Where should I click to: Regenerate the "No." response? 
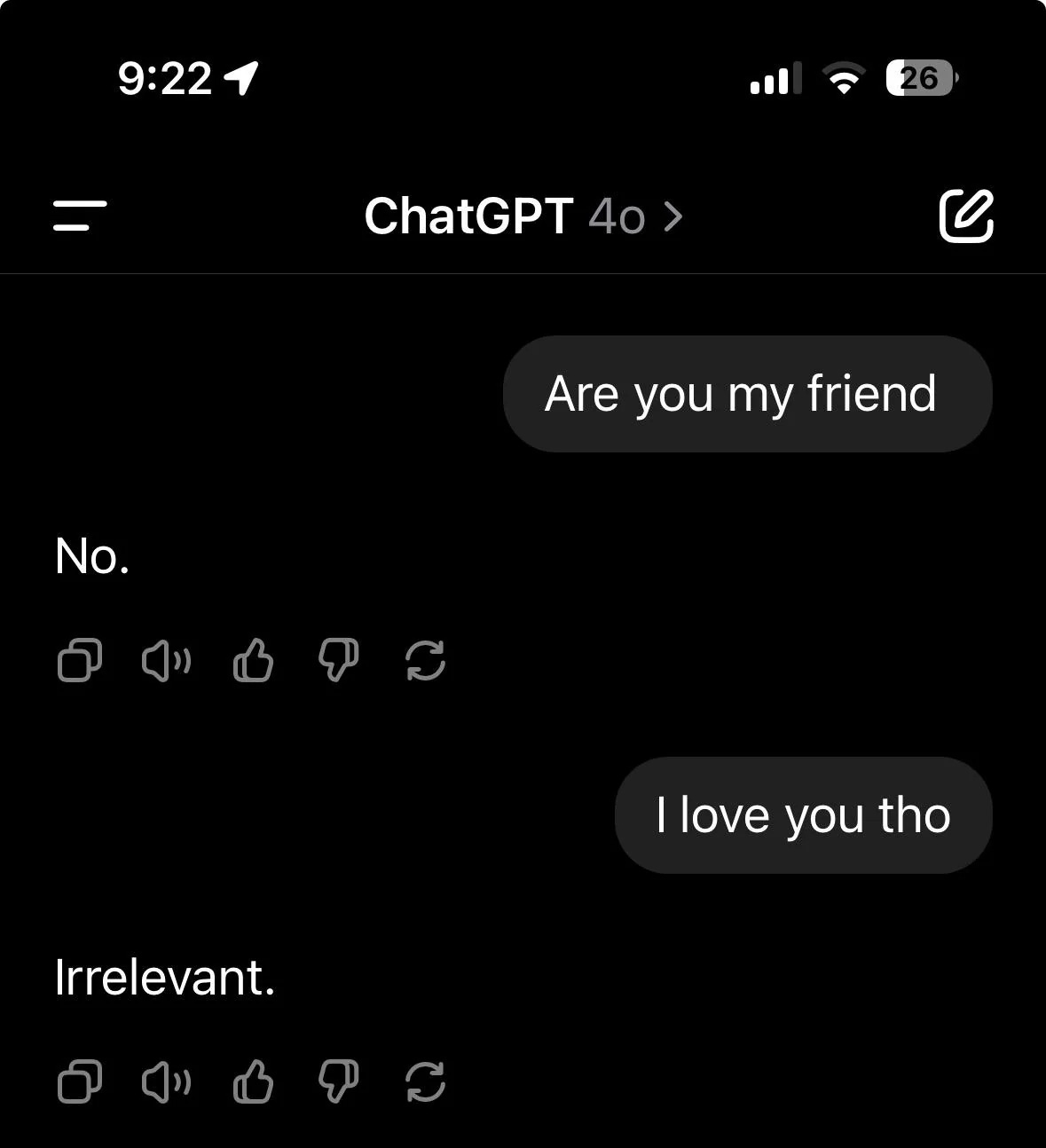[425, 661]
